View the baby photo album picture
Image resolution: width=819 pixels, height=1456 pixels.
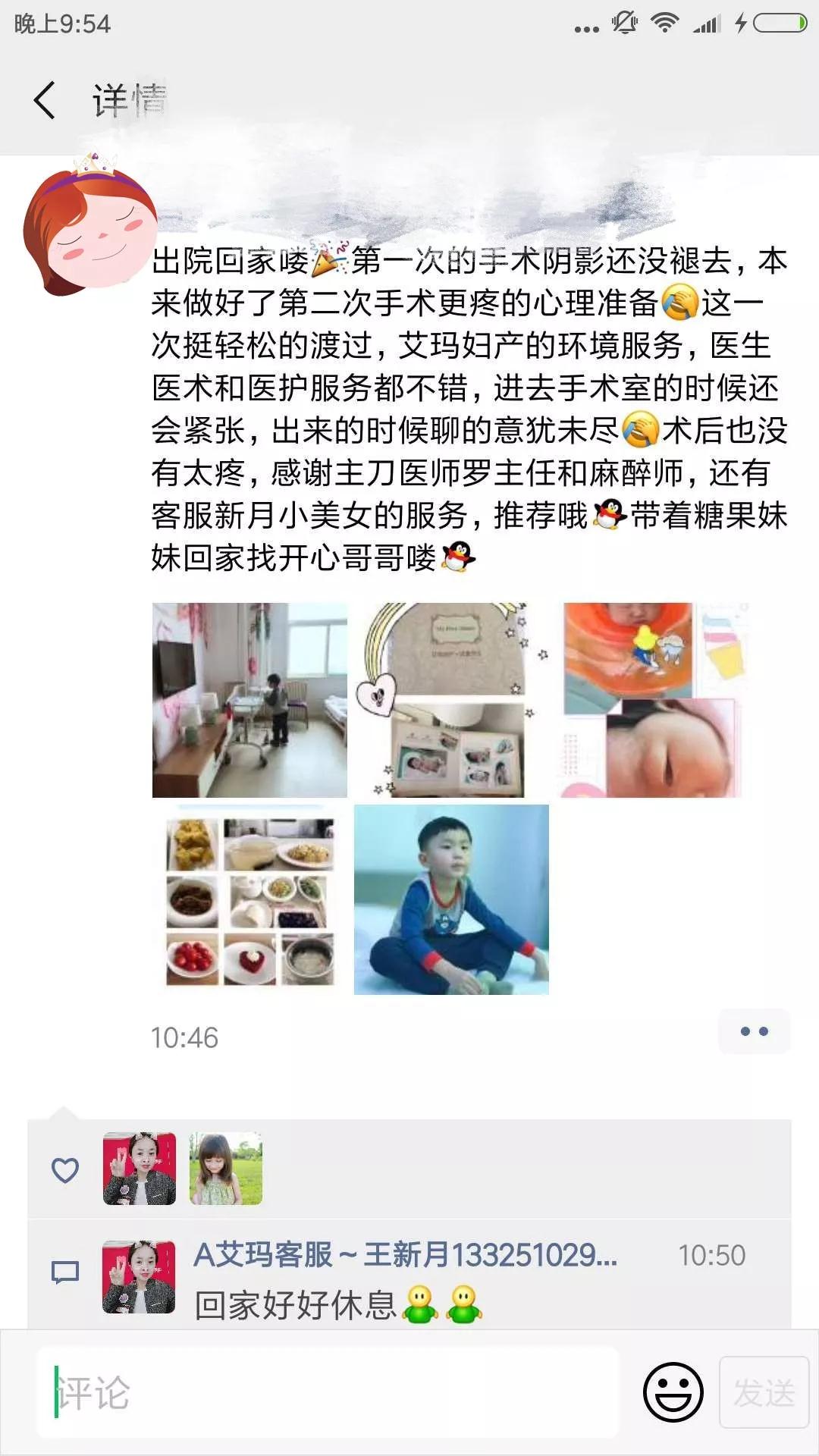coord(451,700)
